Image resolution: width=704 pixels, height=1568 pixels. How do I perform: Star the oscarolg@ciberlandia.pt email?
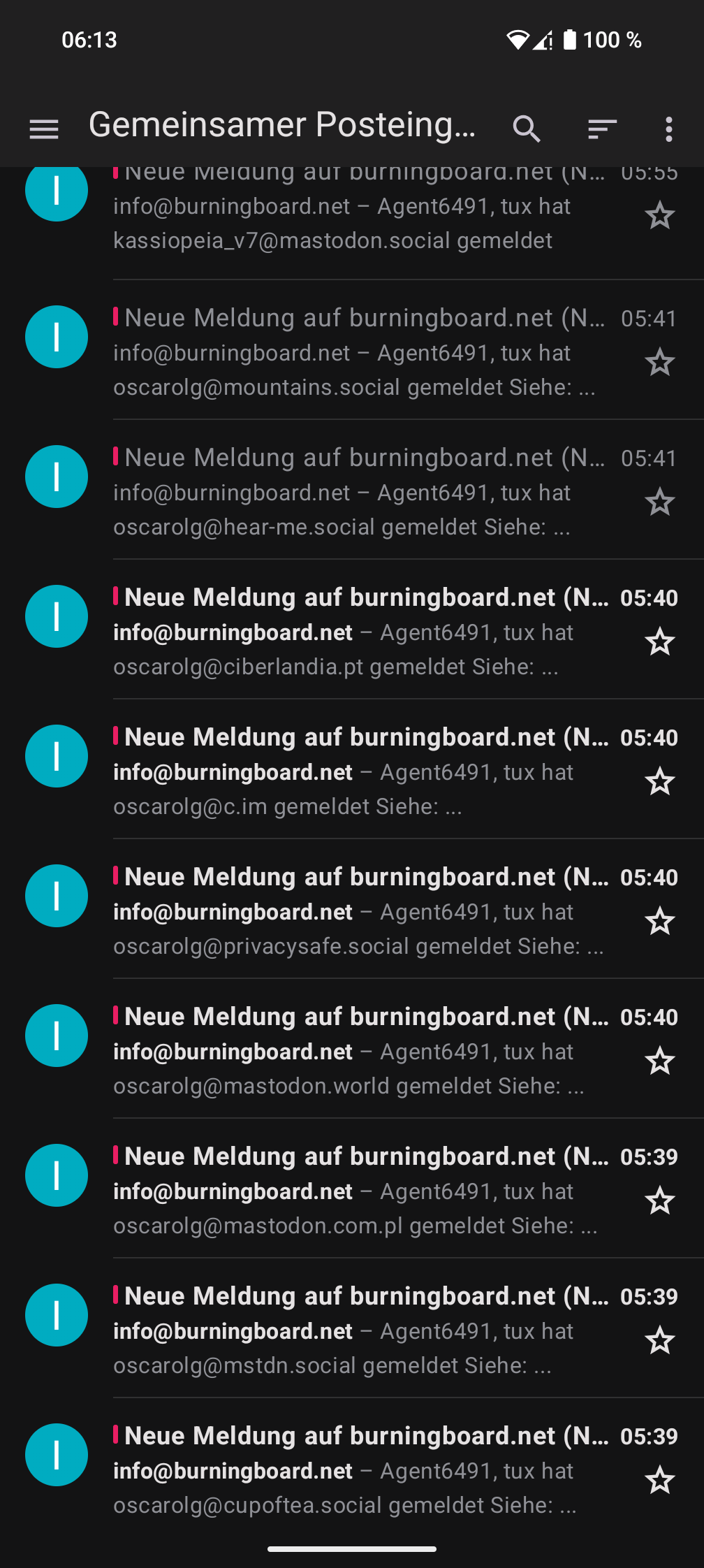coord(659,642)
